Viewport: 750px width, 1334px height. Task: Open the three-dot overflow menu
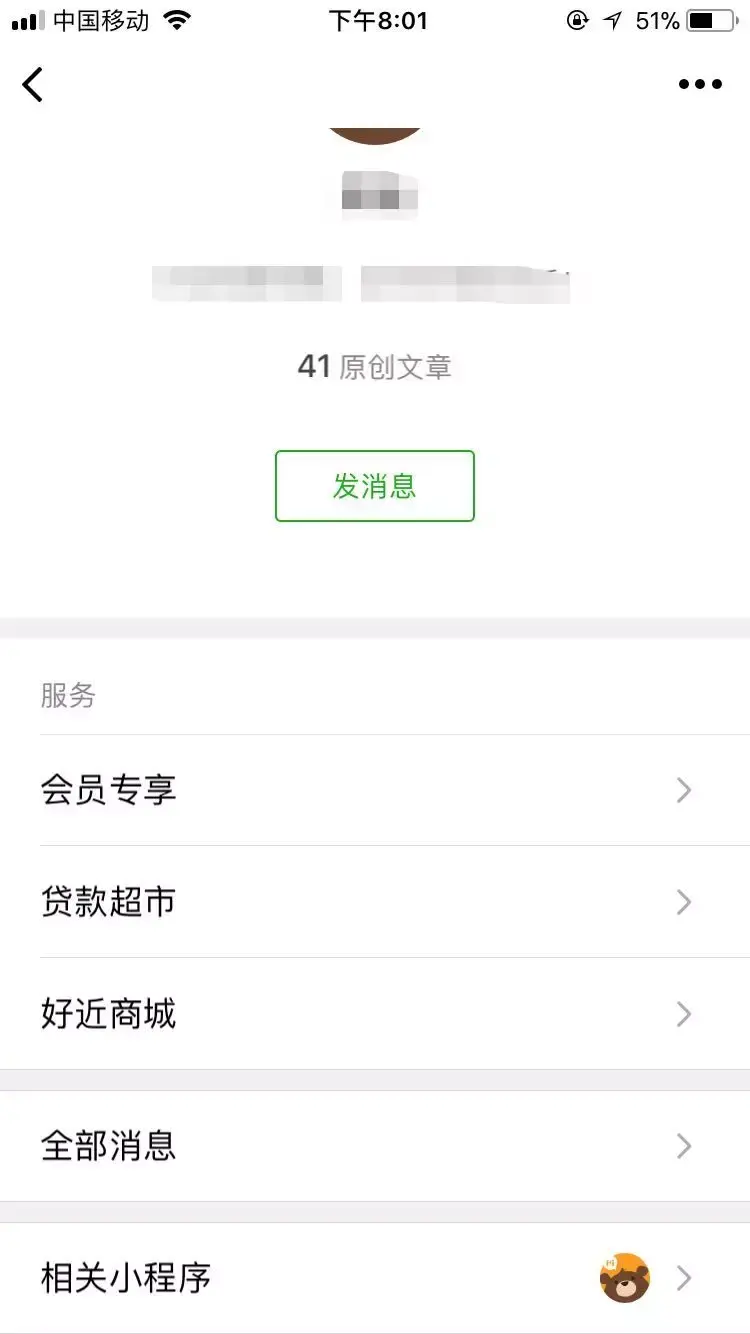point(700,85)
